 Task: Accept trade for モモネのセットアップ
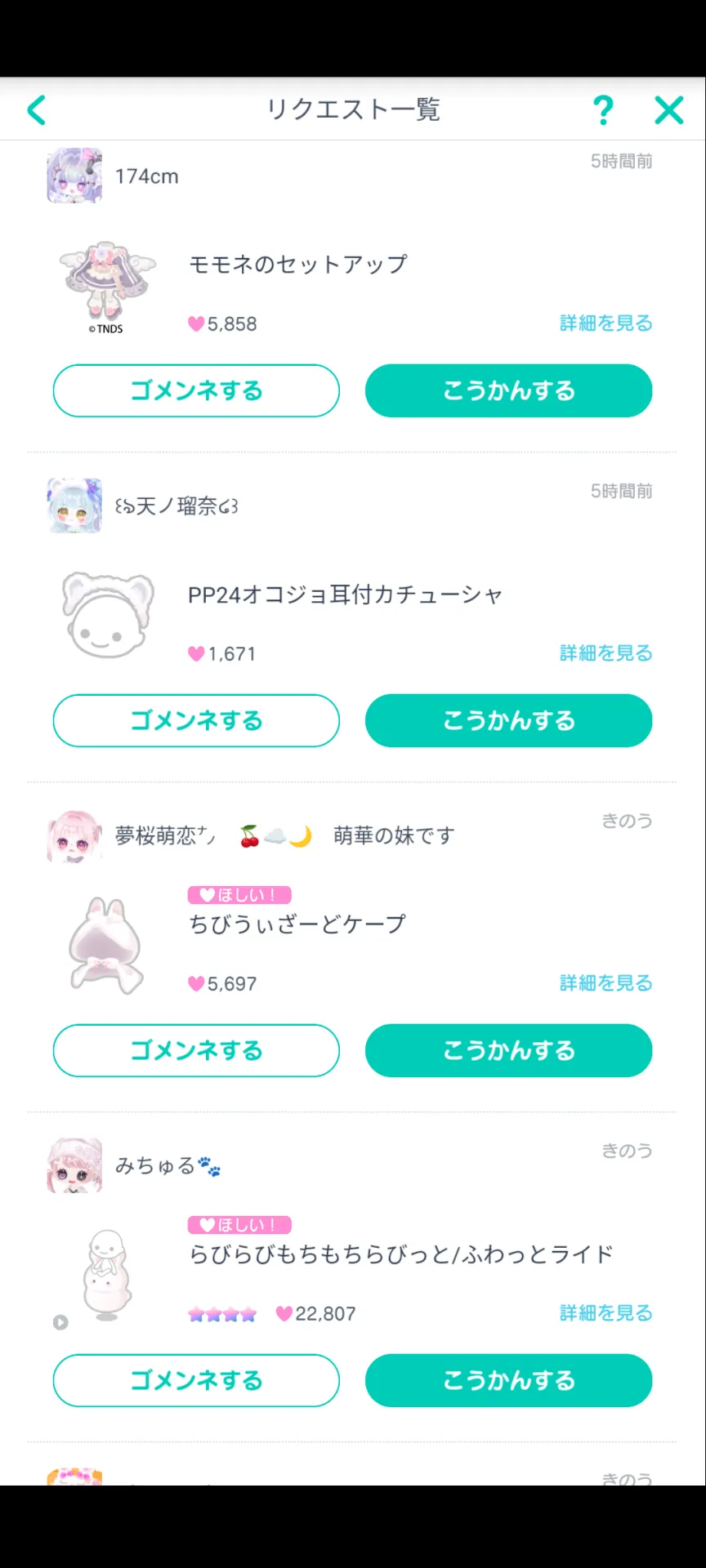pos(508,390)
